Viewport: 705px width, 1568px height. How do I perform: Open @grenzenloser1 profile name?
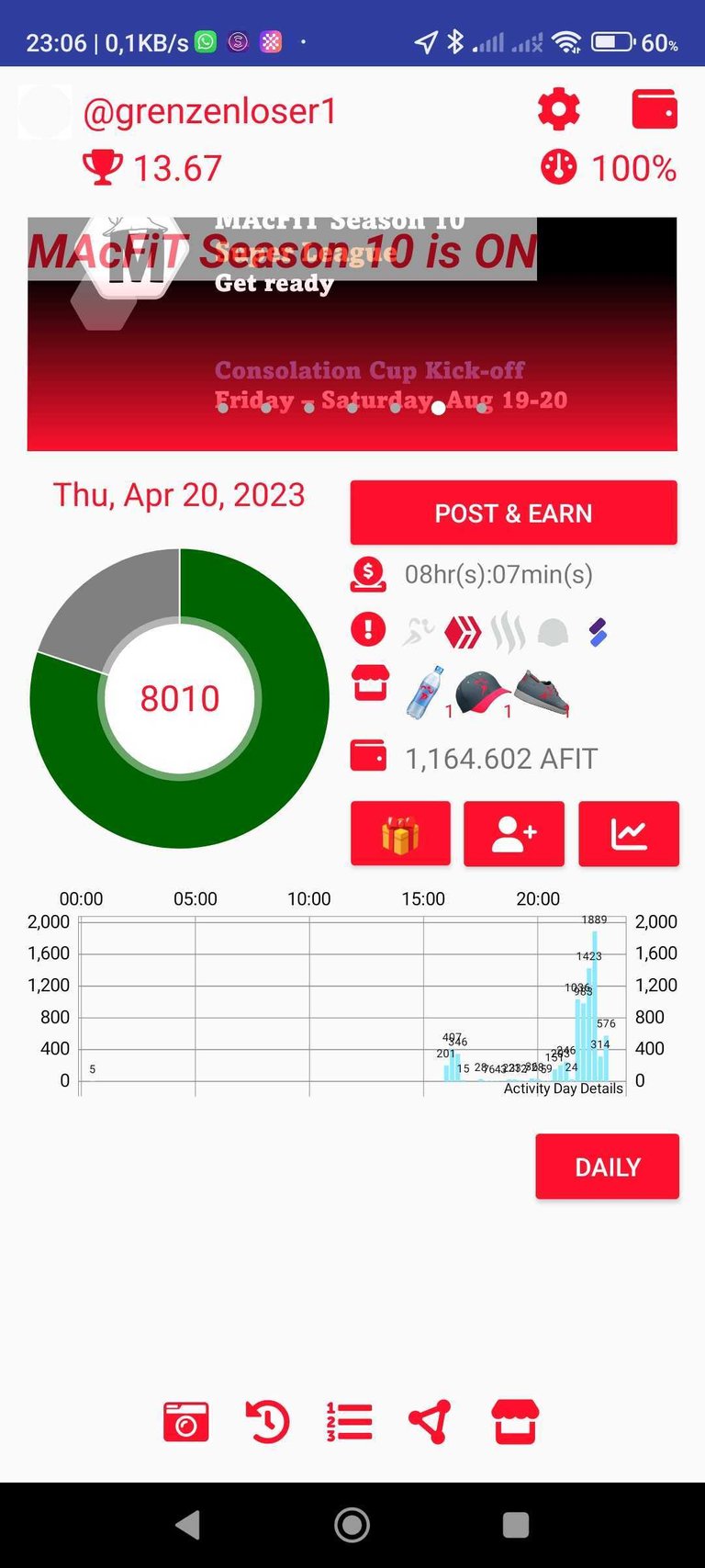[210, 112]
